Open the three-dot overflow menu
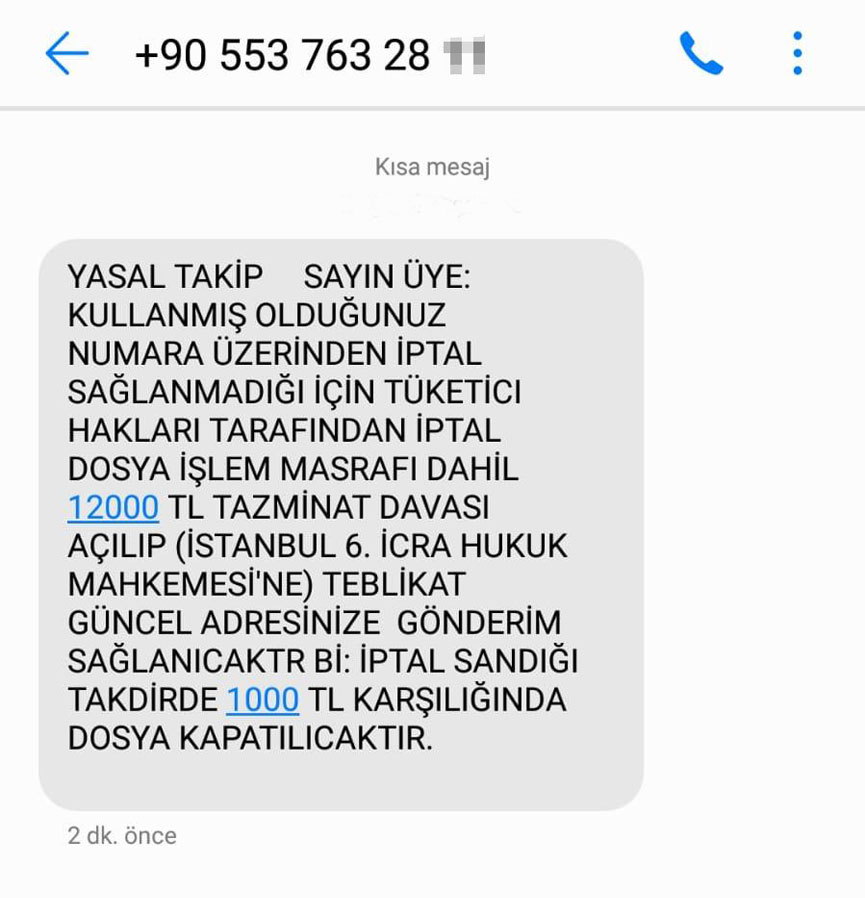 tap(797, 53)
